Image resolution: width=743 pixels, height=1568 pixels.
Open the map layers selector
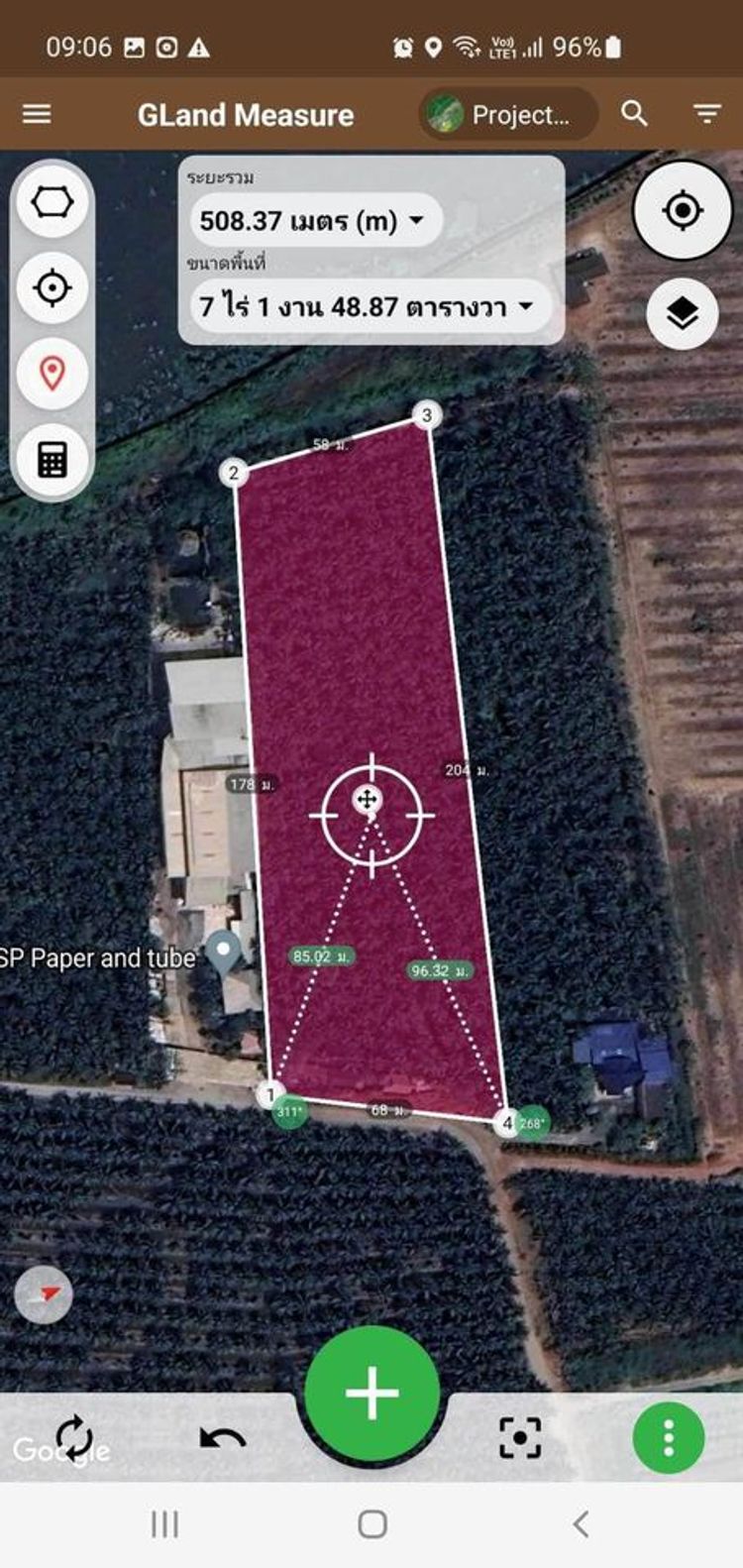click(683, 314)
